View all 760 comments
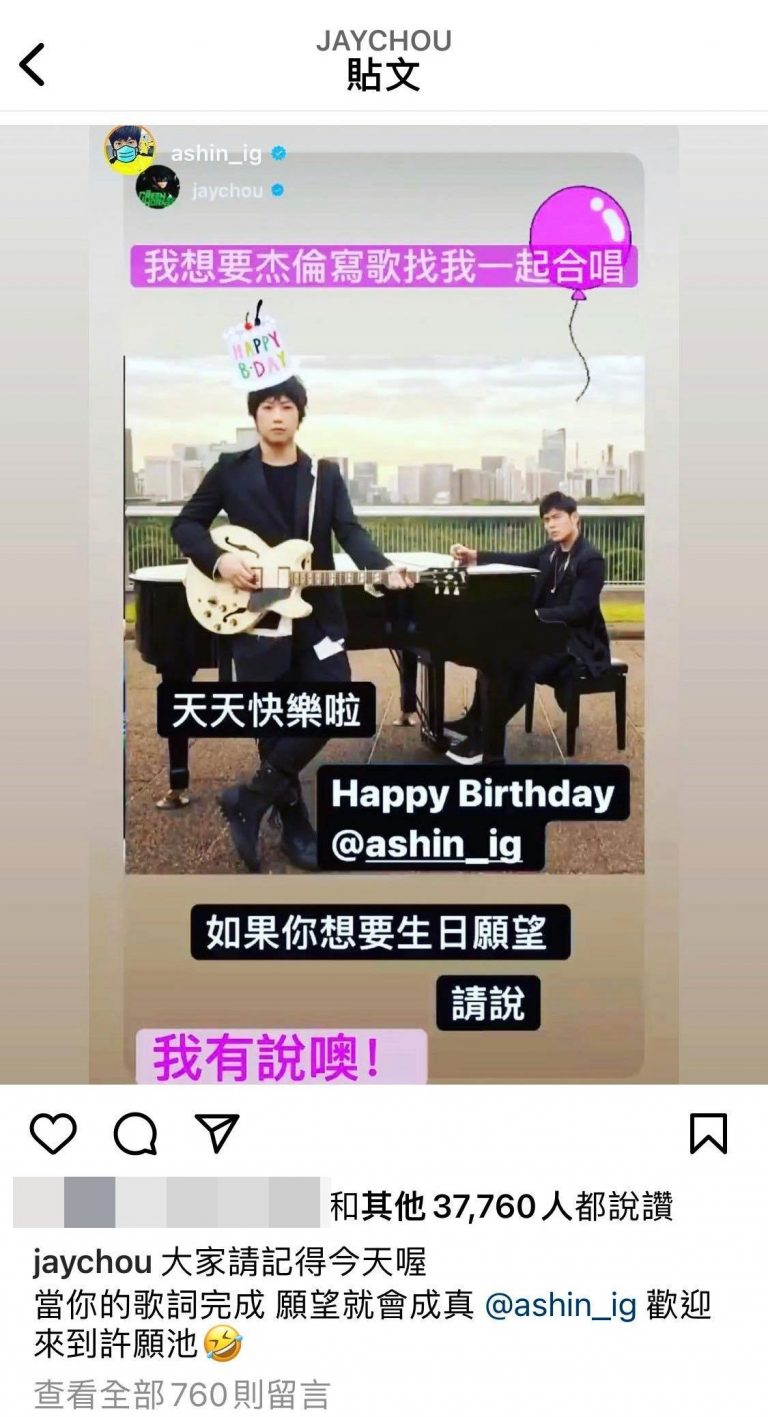Image resolution: width=768 pixels, height=1417 pixels. [x=181, y=1394]
